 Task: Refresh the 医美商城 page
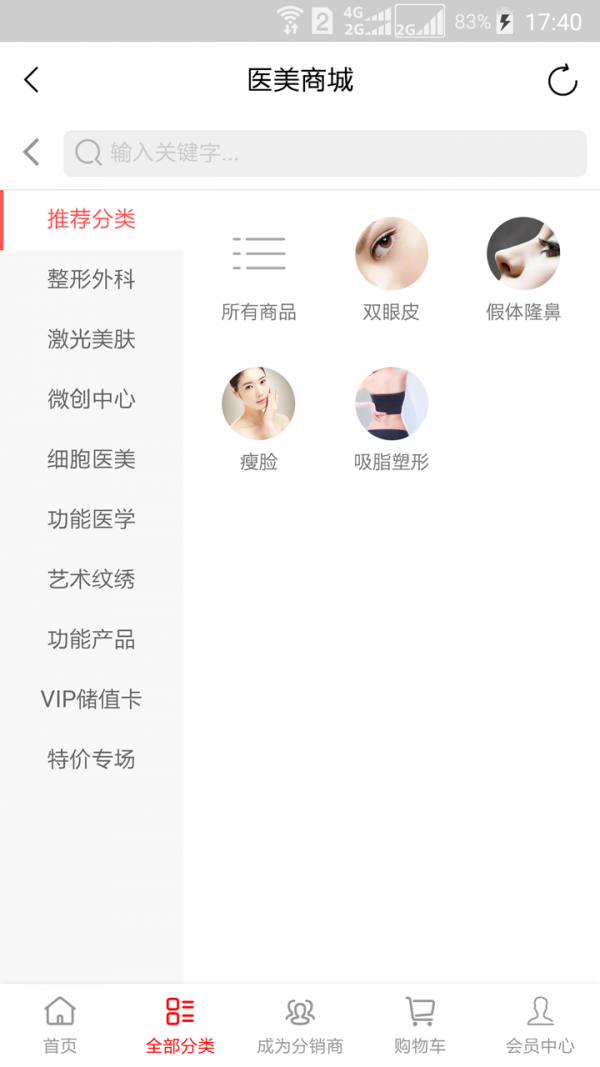pos(562,80)
